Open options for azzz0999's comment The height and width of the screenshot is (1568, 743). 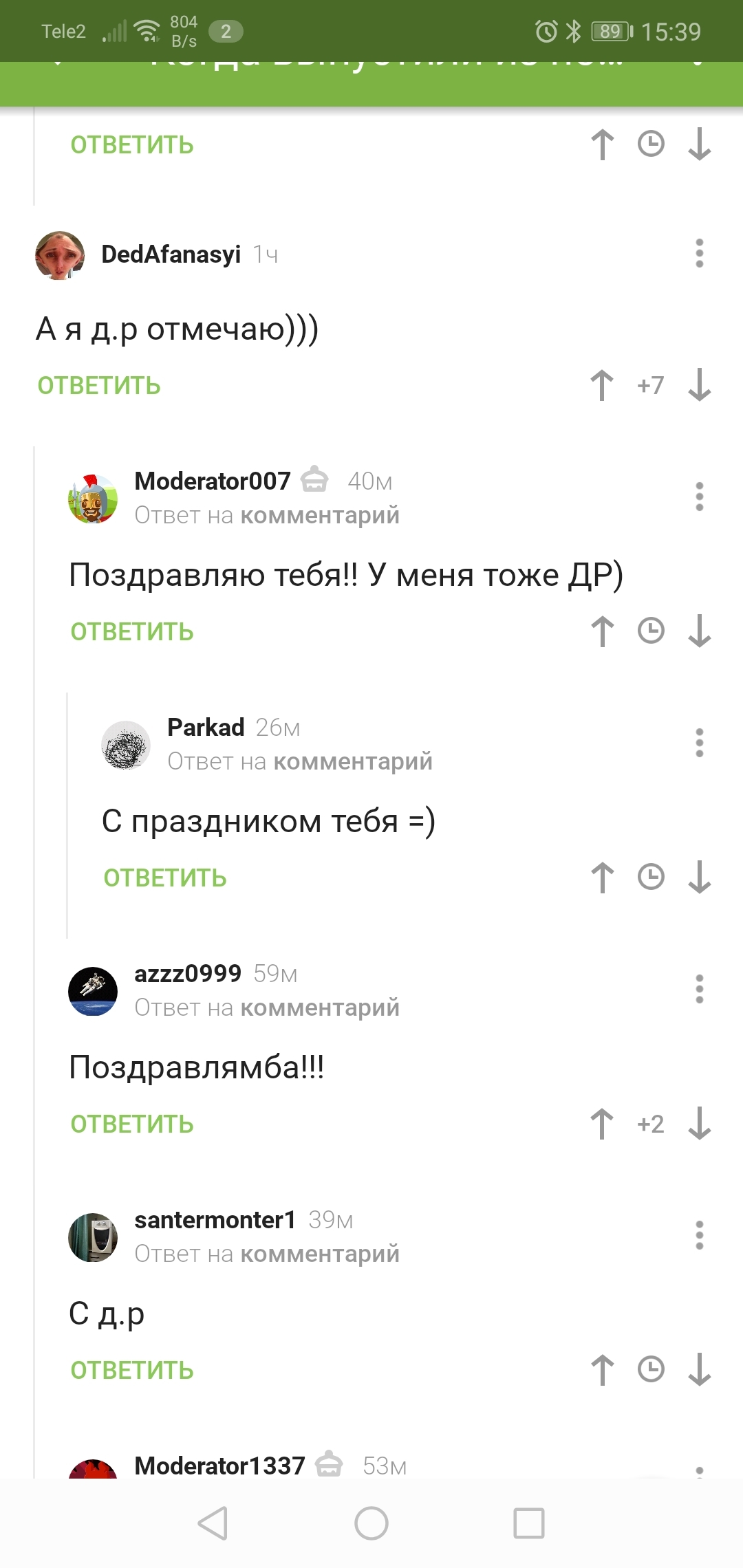(700, 990)
